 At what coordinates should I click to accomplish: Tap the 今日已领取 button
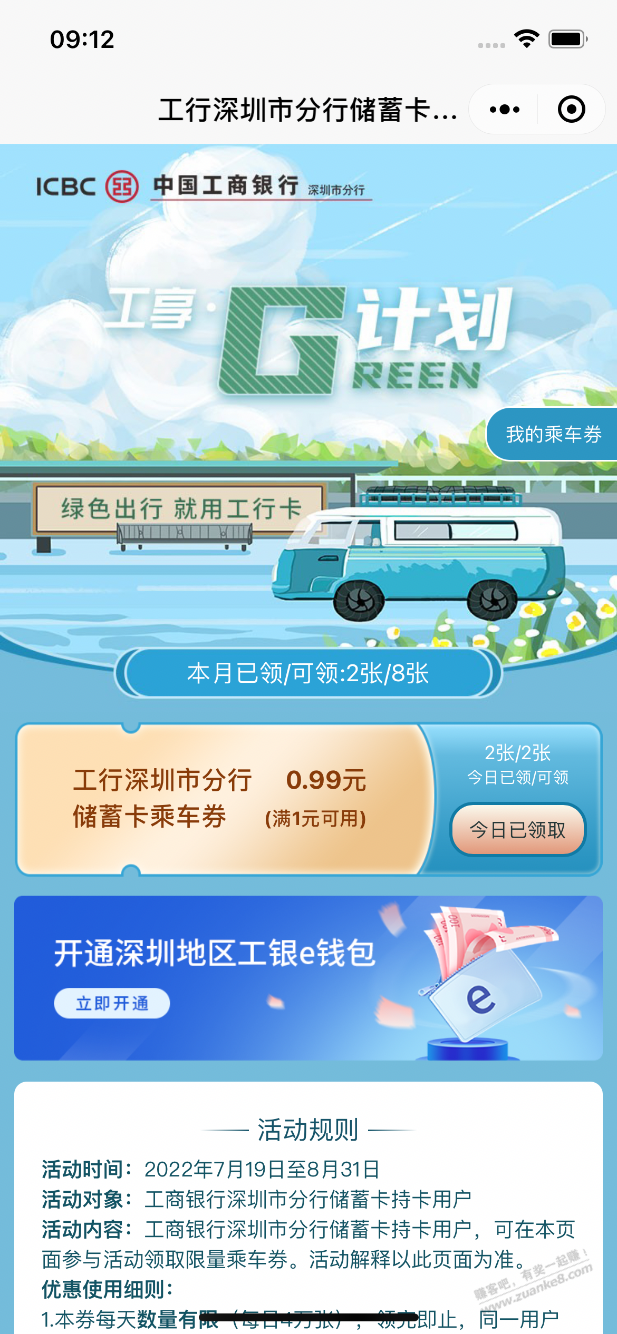point(518,830)
